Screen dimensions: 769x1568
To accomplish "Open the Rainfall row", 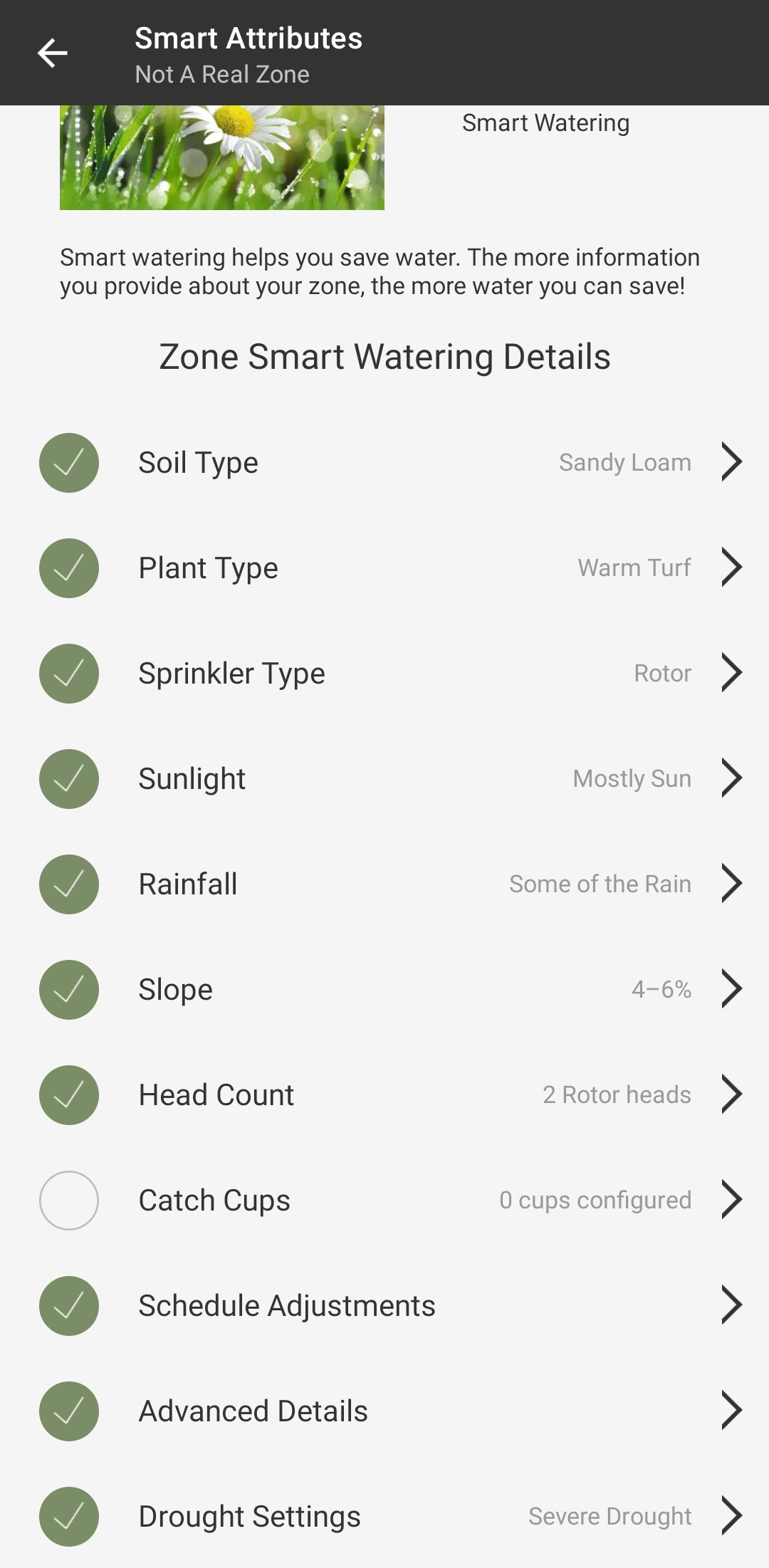I will click(x=384, y=884).
